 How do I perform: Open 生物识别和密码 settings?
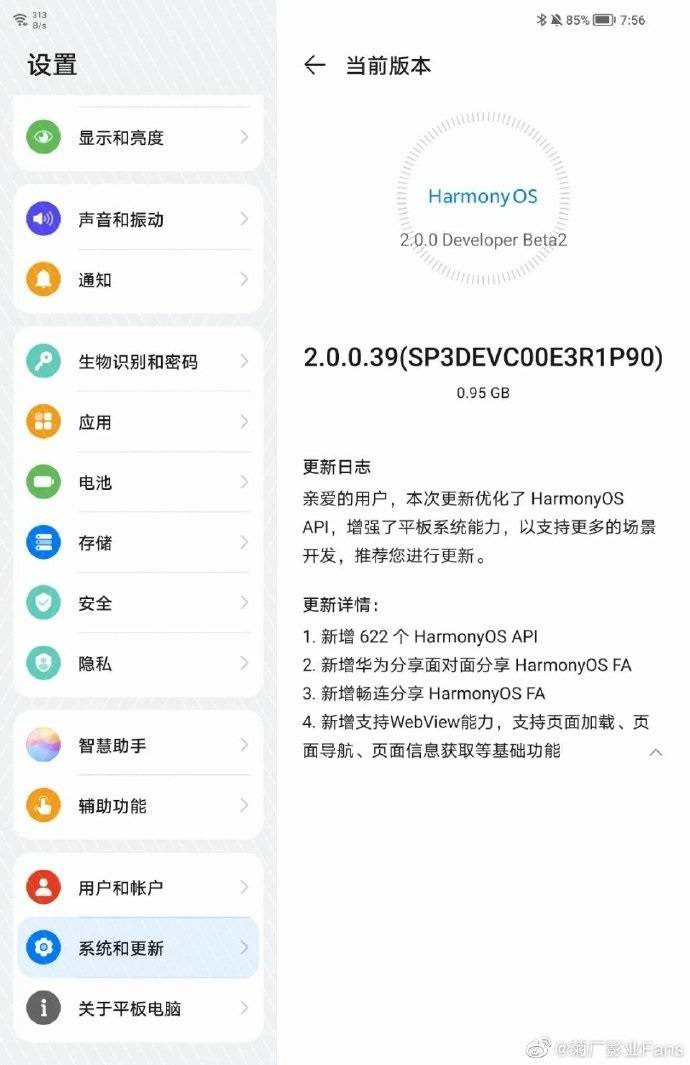coord(138,362)
